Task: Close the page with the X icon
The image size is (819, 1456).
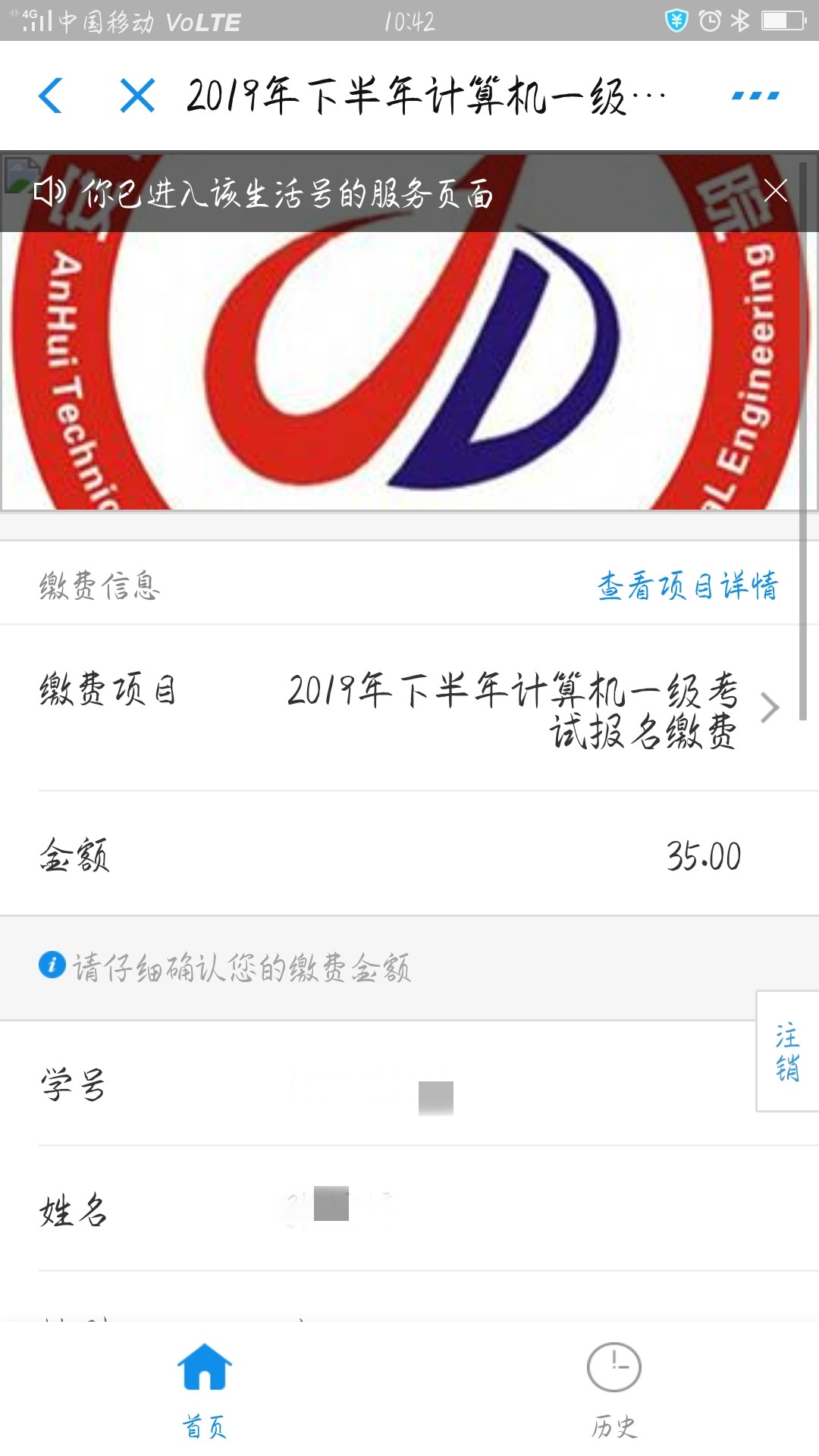Action: tap(137, 96)
